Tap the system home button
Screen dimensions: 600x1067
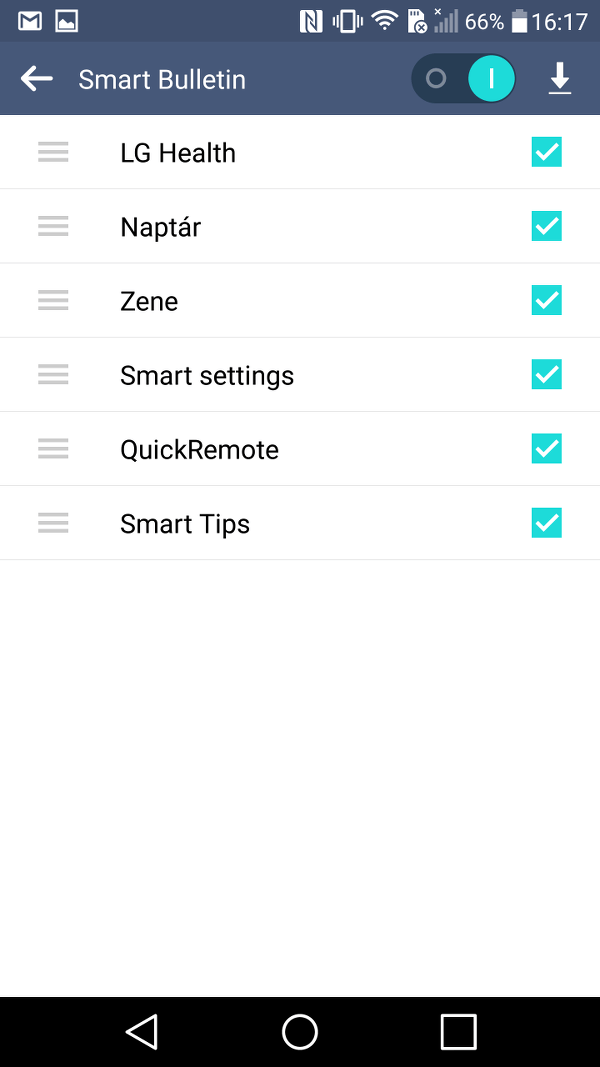(x=300, y=1032)
